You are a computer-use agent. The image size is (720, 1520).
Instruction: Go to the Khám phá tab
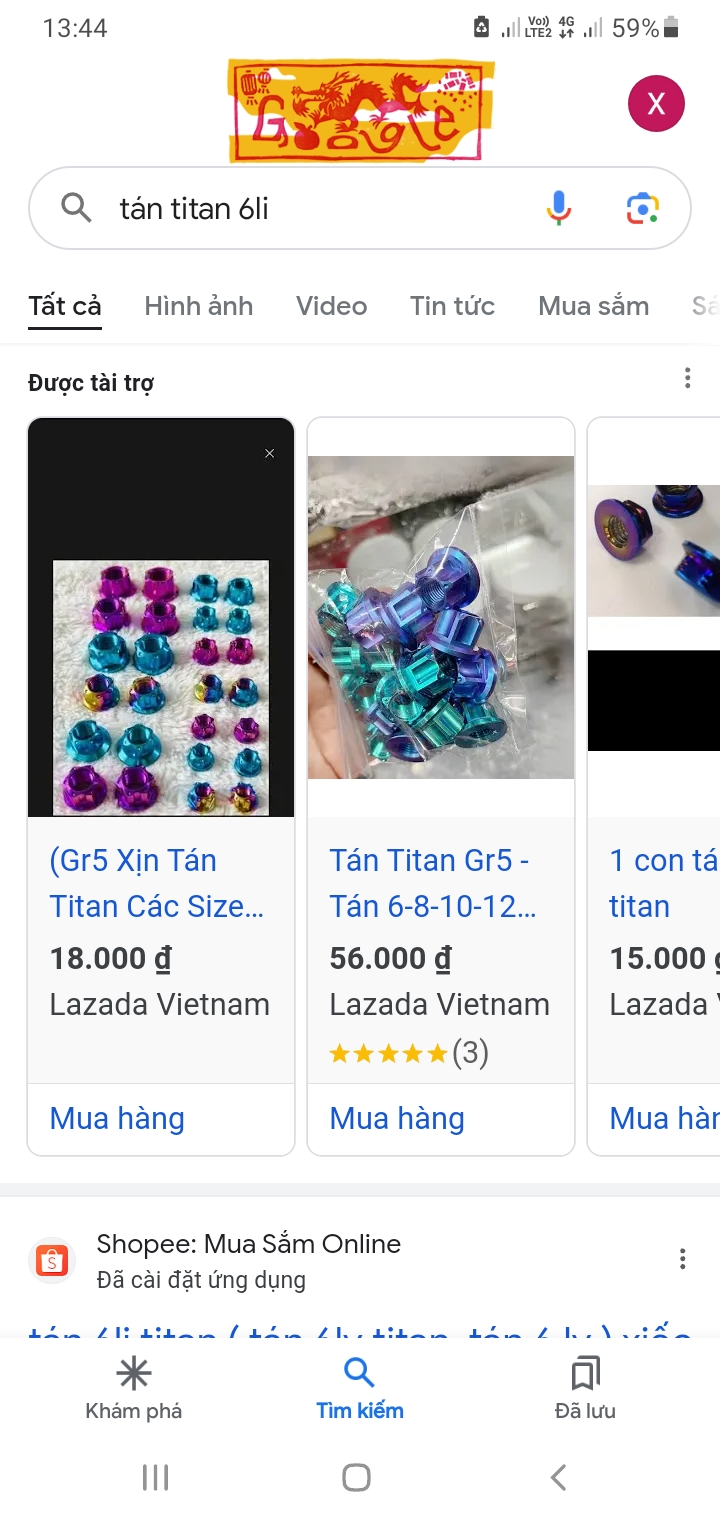tap(134, 1389)
